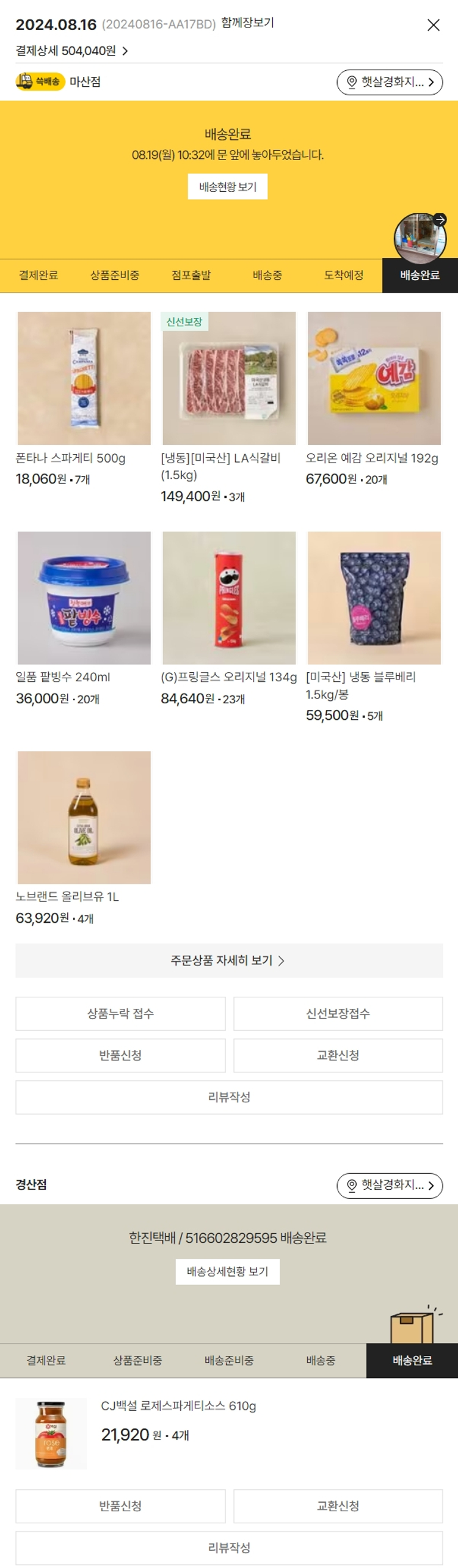Close the order detail screen
This screenshot has width=458, height=1568.
click(x=433, y=25)
